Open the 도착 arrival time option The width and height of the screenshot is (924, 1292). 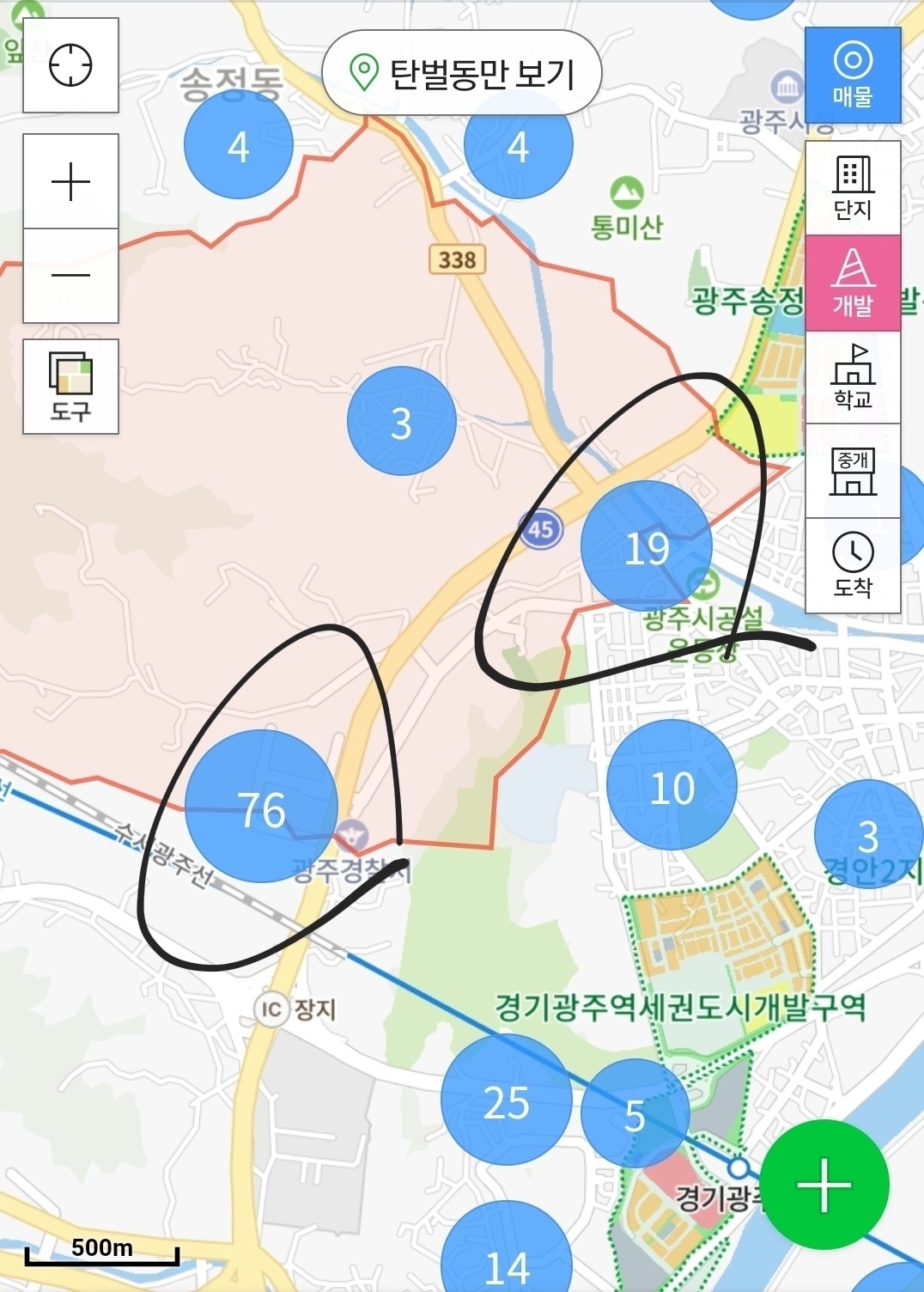[x=853, y=565]
